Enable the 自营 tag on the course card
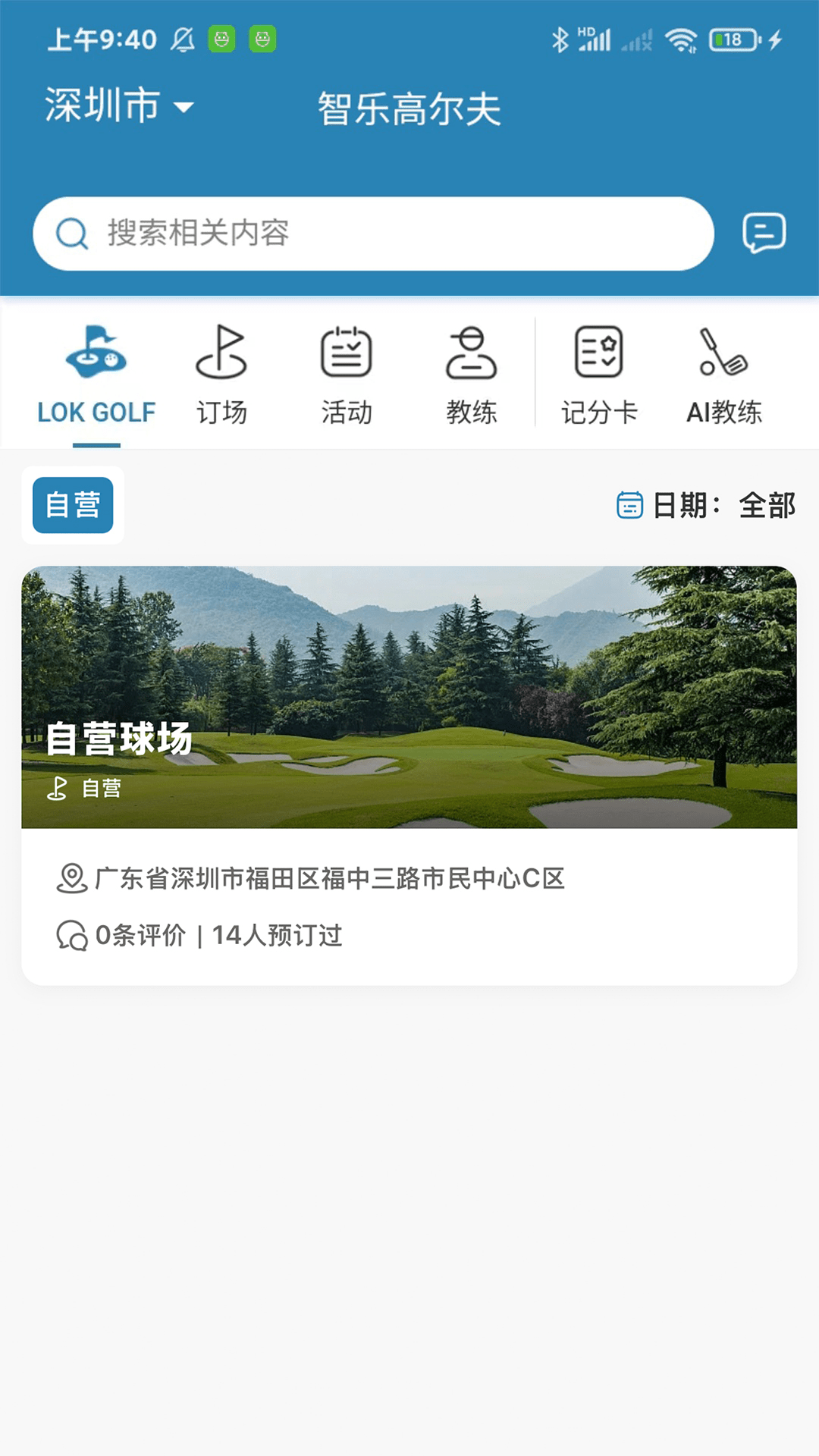 coord(87,789)
